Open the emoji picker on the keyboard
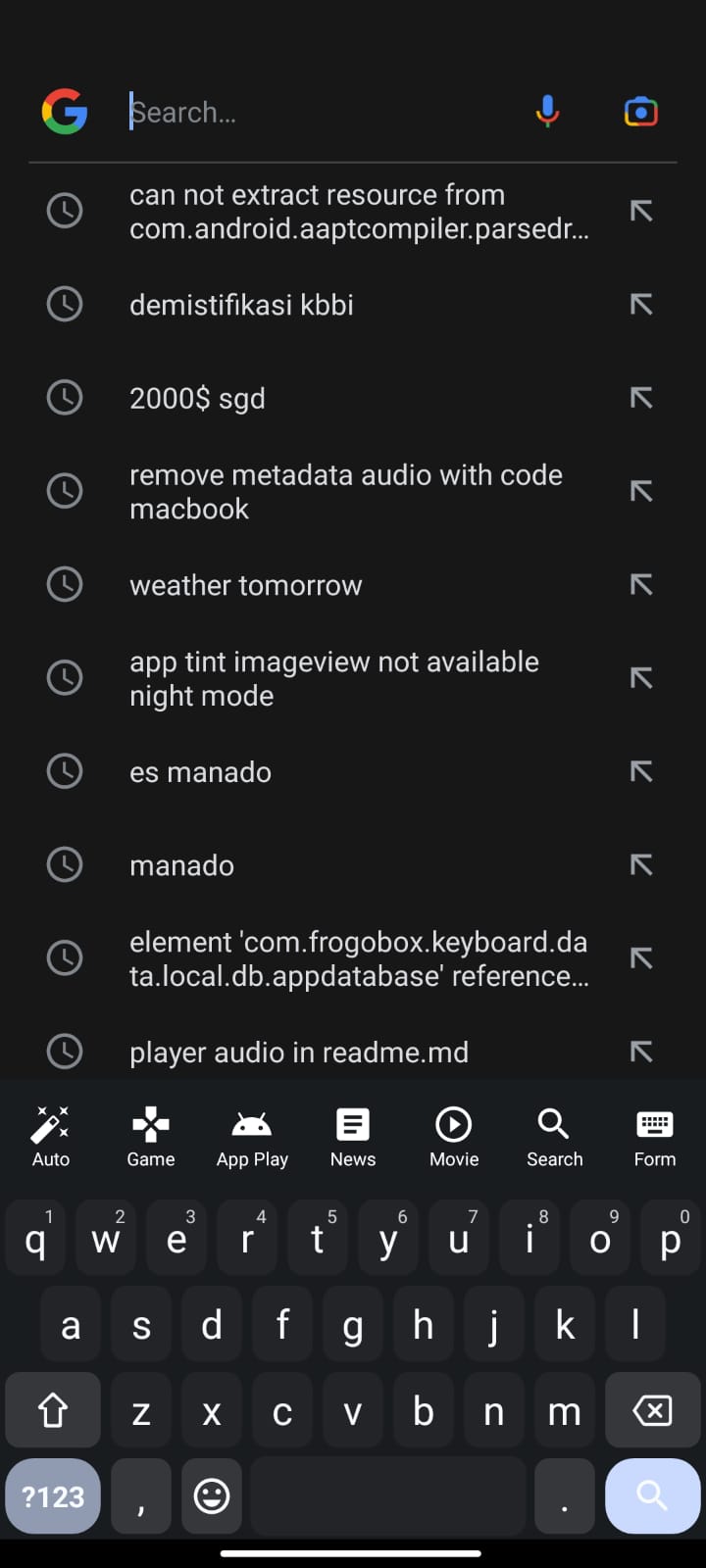 tap(212, 1496)
